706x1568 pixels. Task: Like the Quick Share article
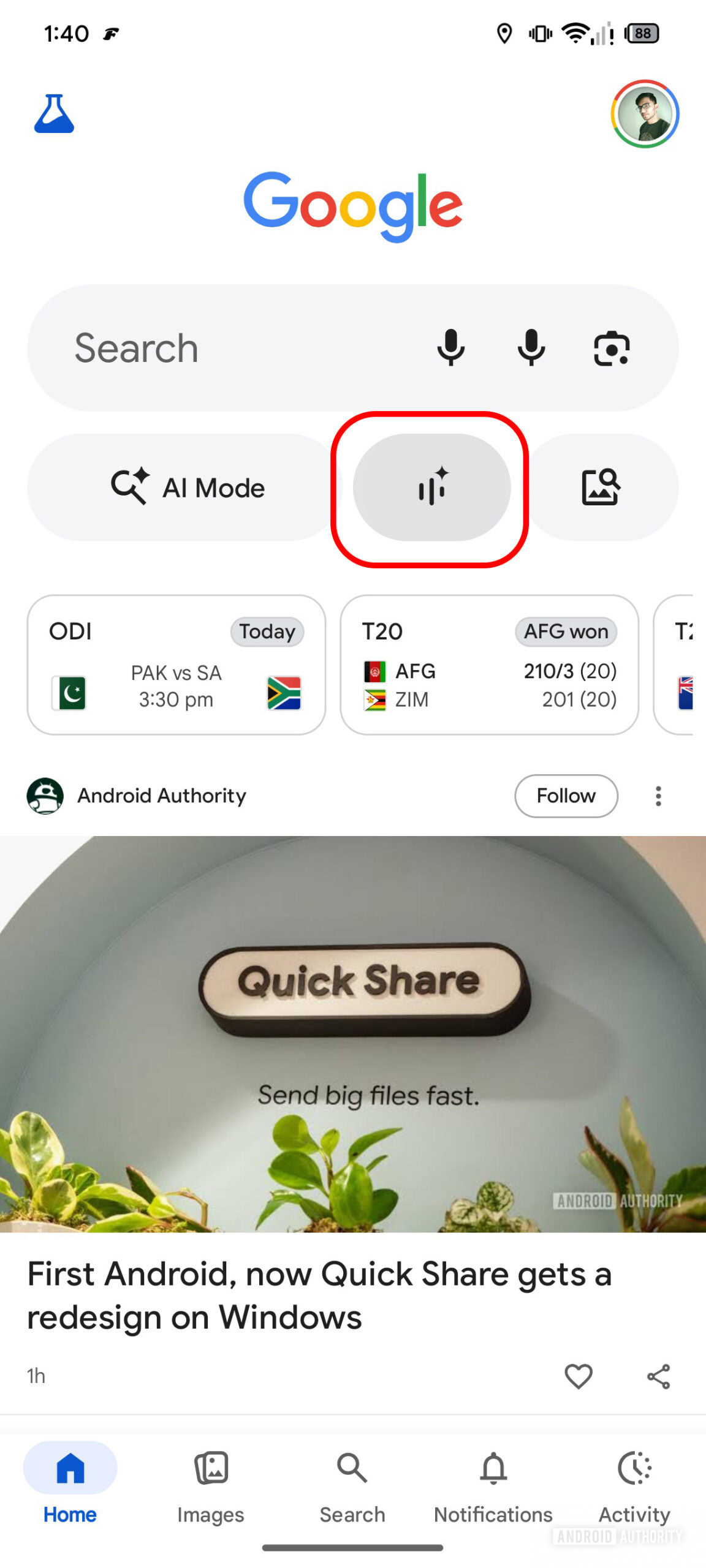pos(578,1376)
